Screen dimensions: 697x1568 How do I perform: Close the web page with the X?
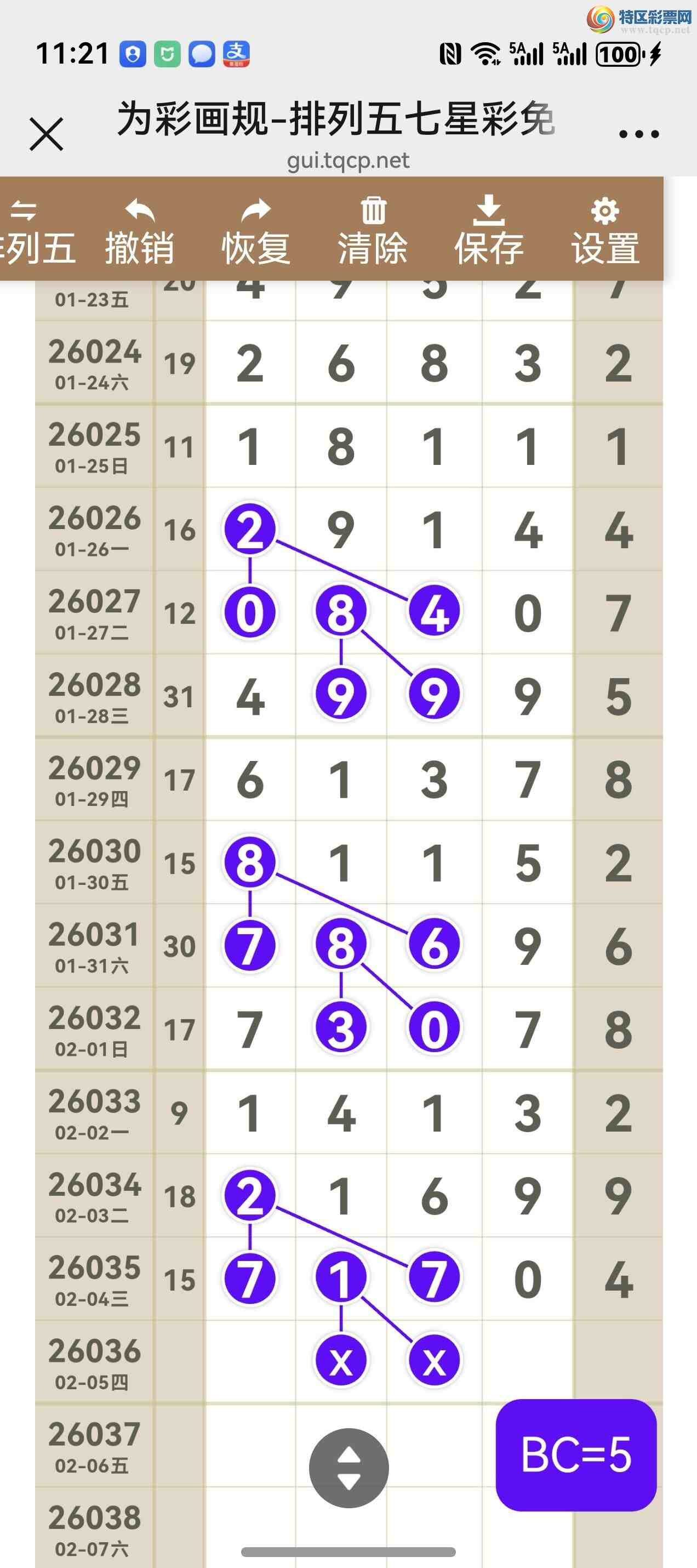coord(46,134)
